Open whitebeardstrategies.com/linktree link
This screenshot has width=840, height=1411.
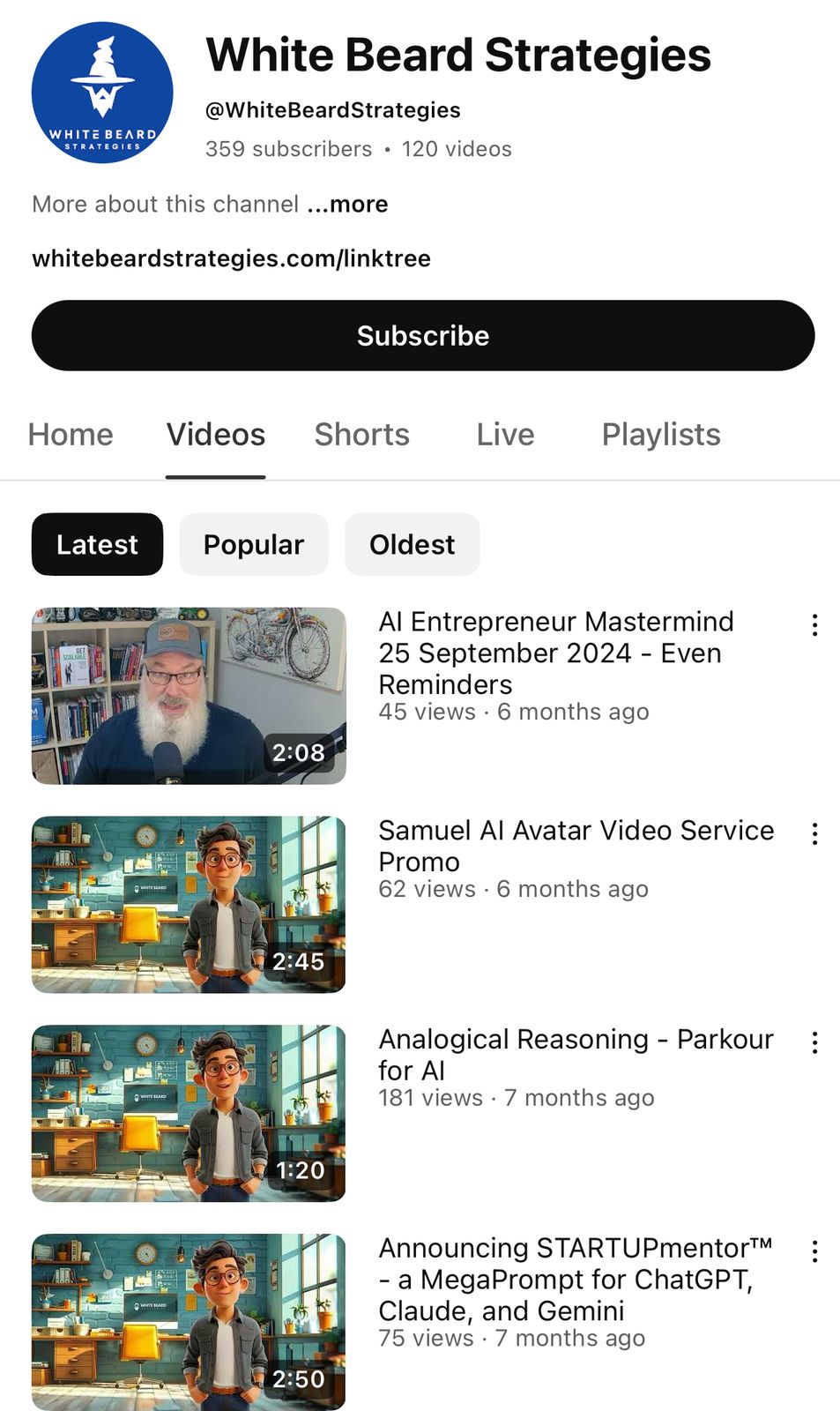click(x=231, y=258)
